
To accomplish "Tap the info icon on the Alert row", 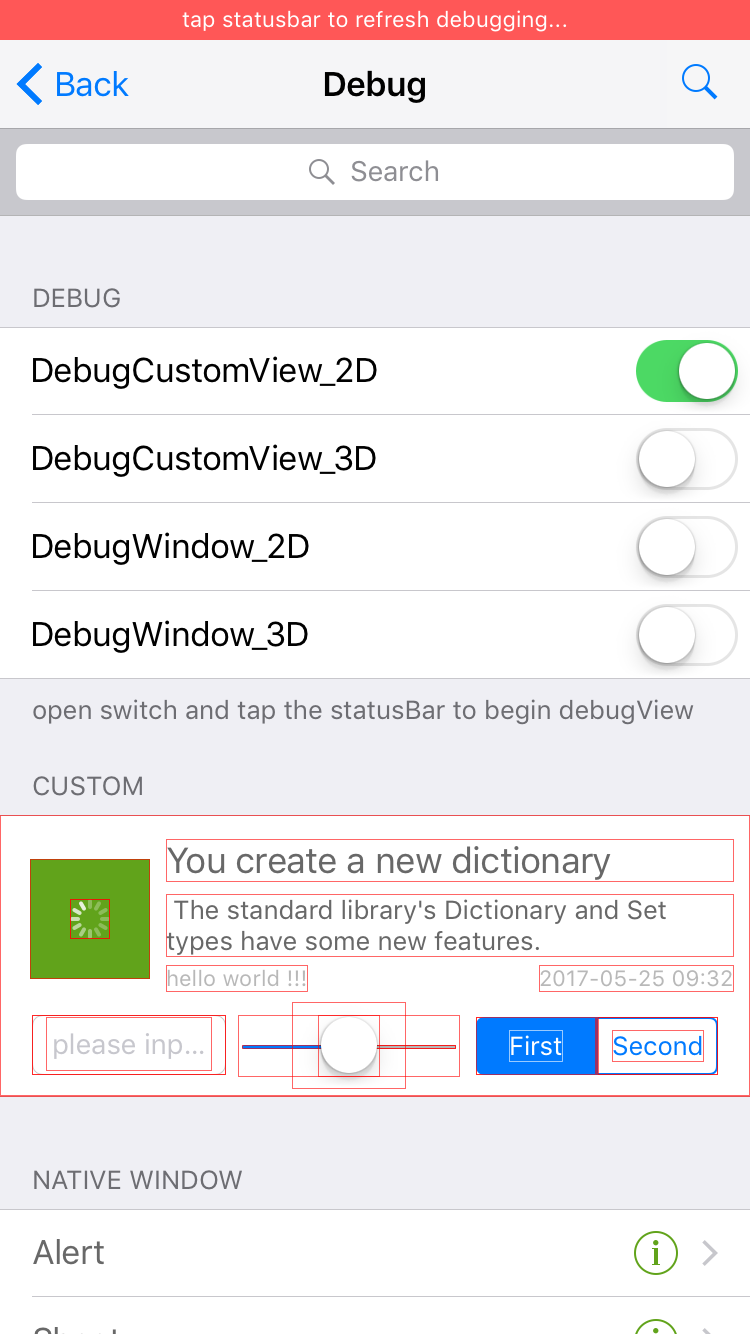I will click(x=656, y=1253).
